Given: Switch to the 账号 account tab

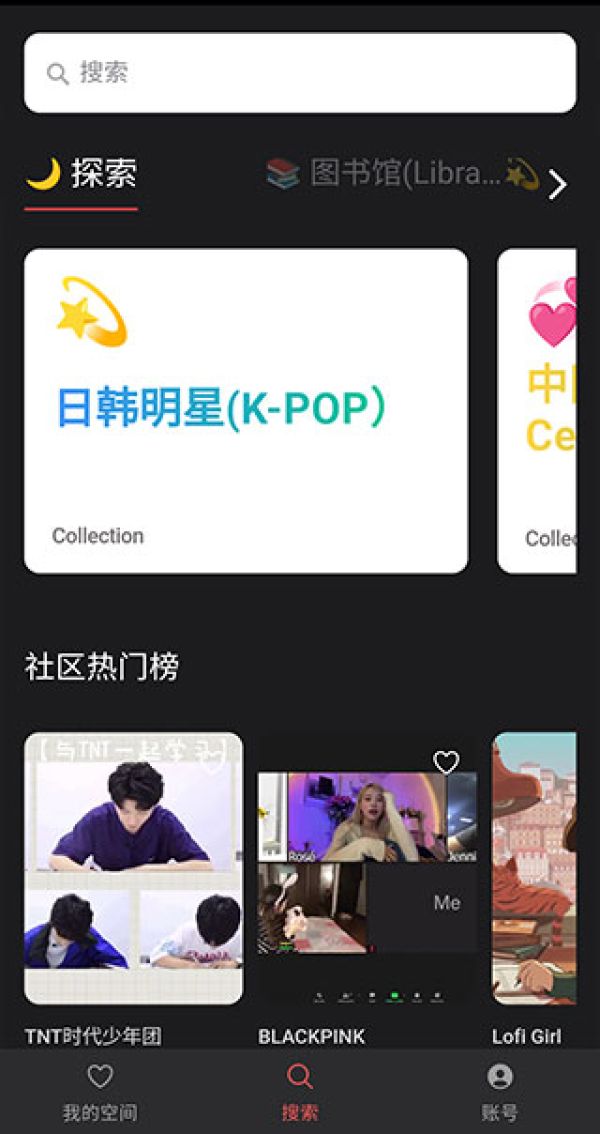Looking at the screenshot, I should (500, 1091).
